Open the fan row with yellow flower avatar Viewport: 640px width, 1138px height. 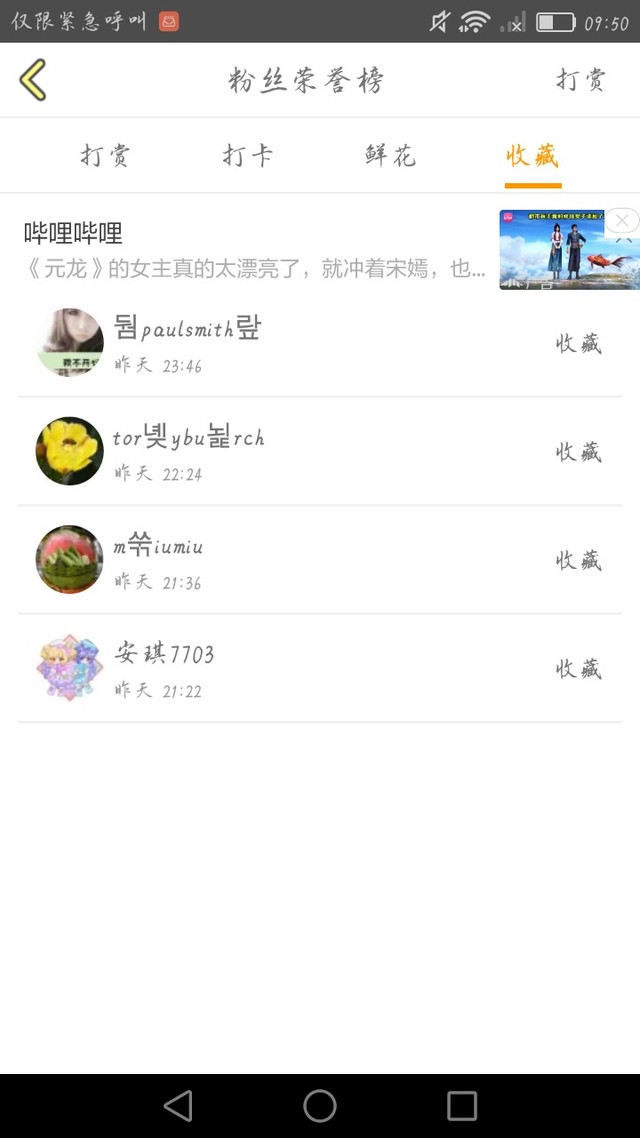[x=320, y=451]
